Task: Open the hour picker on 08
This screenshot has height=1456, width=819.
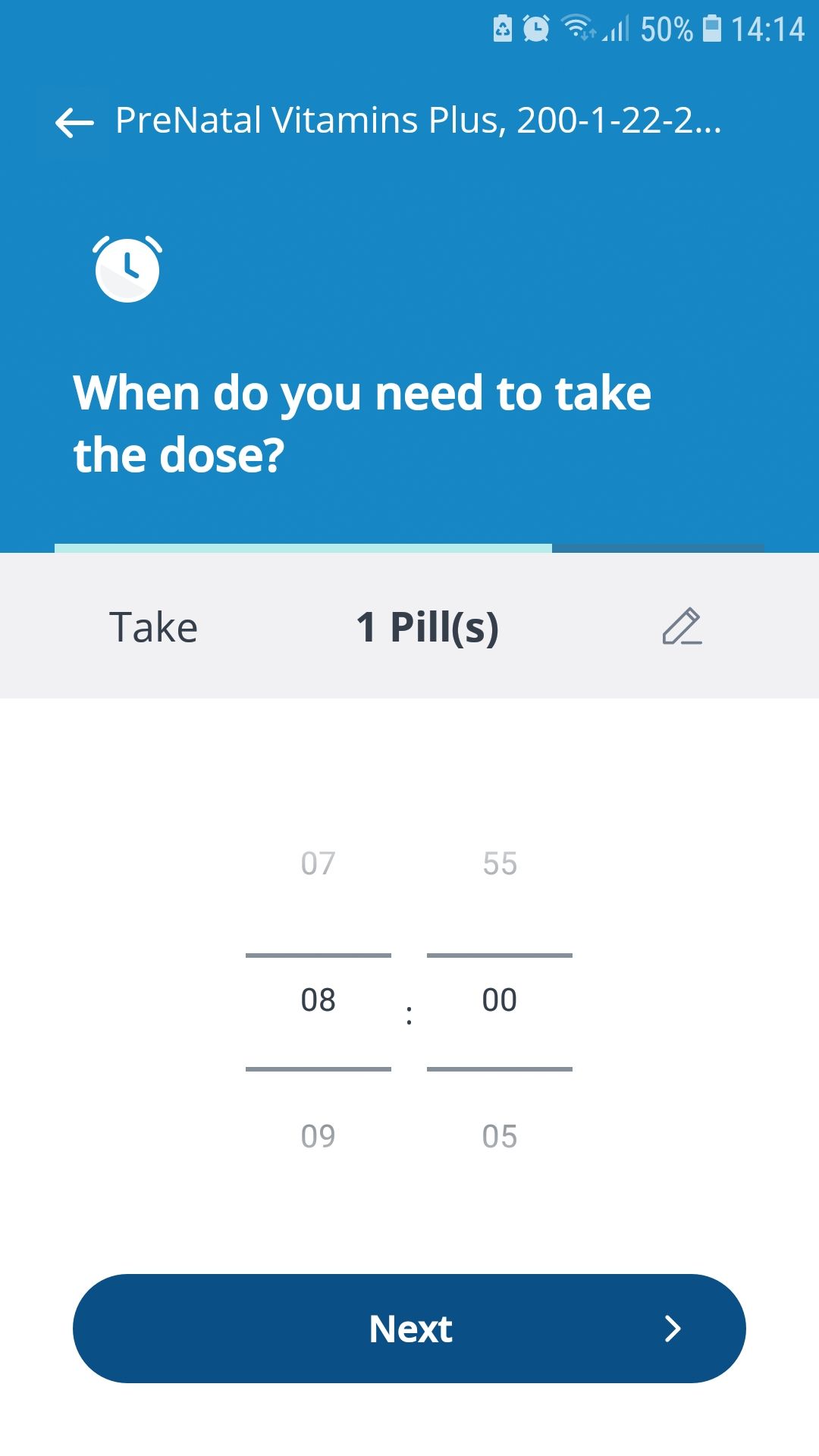Action: point(318,1001)
